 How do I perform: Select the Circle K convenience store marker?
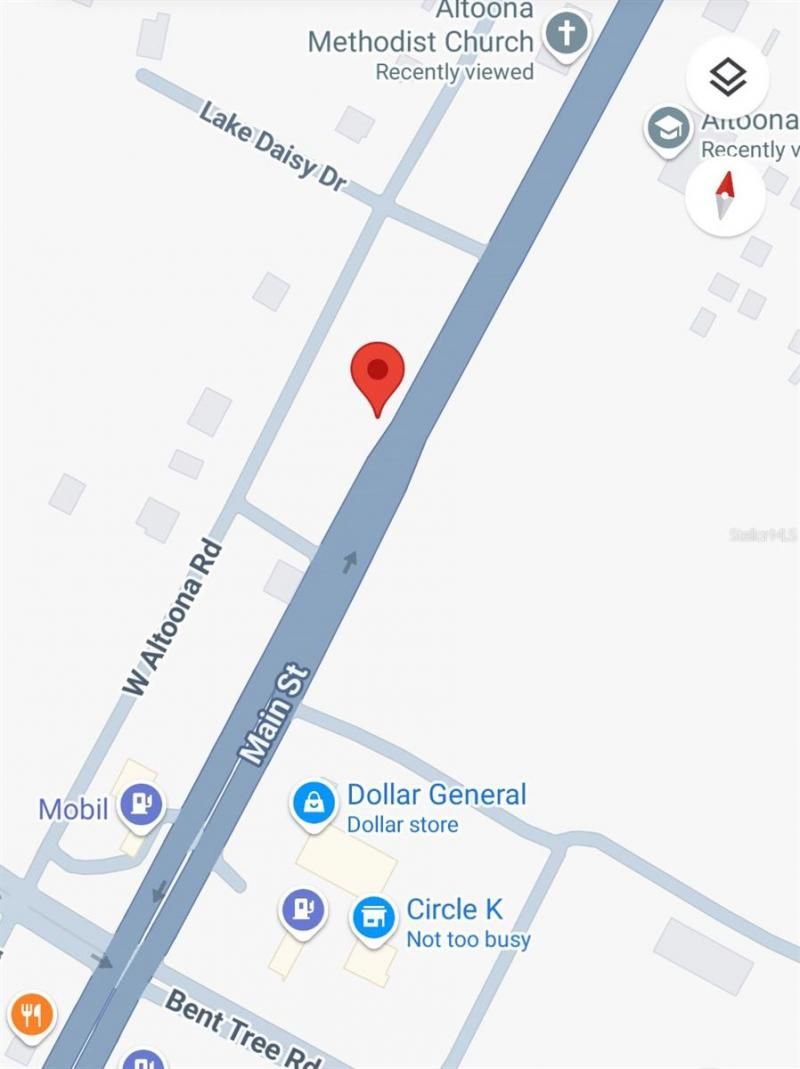(373, 918)
